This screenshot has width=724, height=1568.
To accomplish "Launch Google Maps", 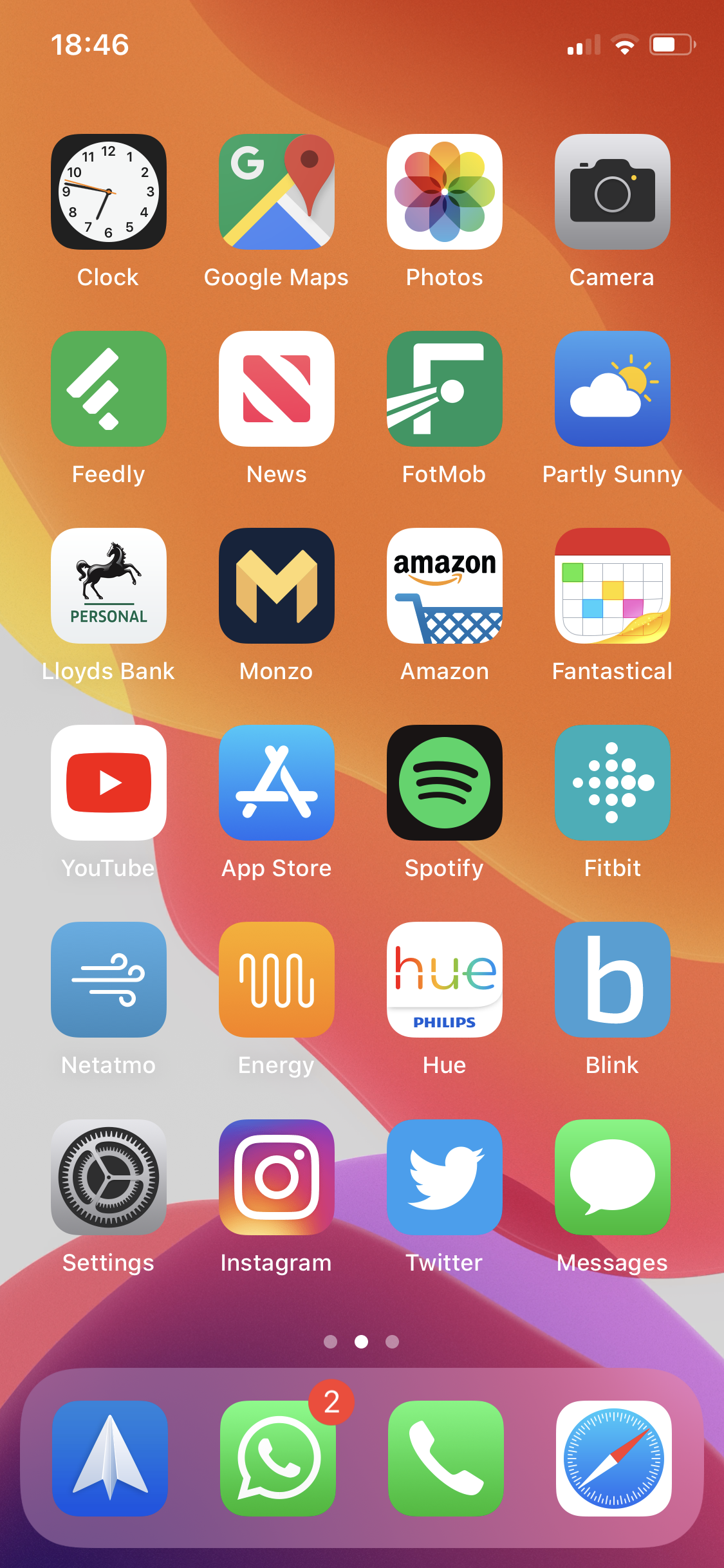I will pos(277,192).
